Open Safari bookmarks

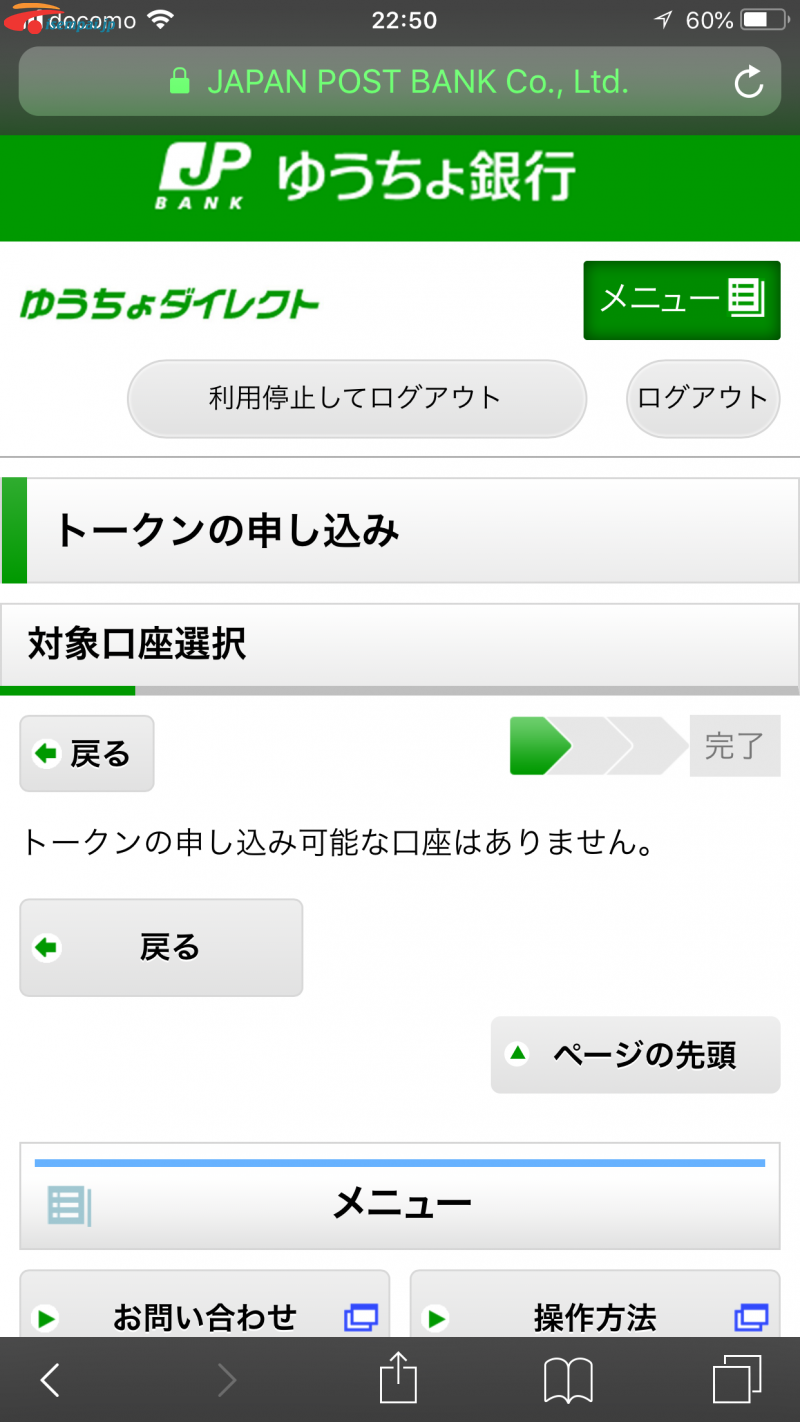coord(568,1381)
